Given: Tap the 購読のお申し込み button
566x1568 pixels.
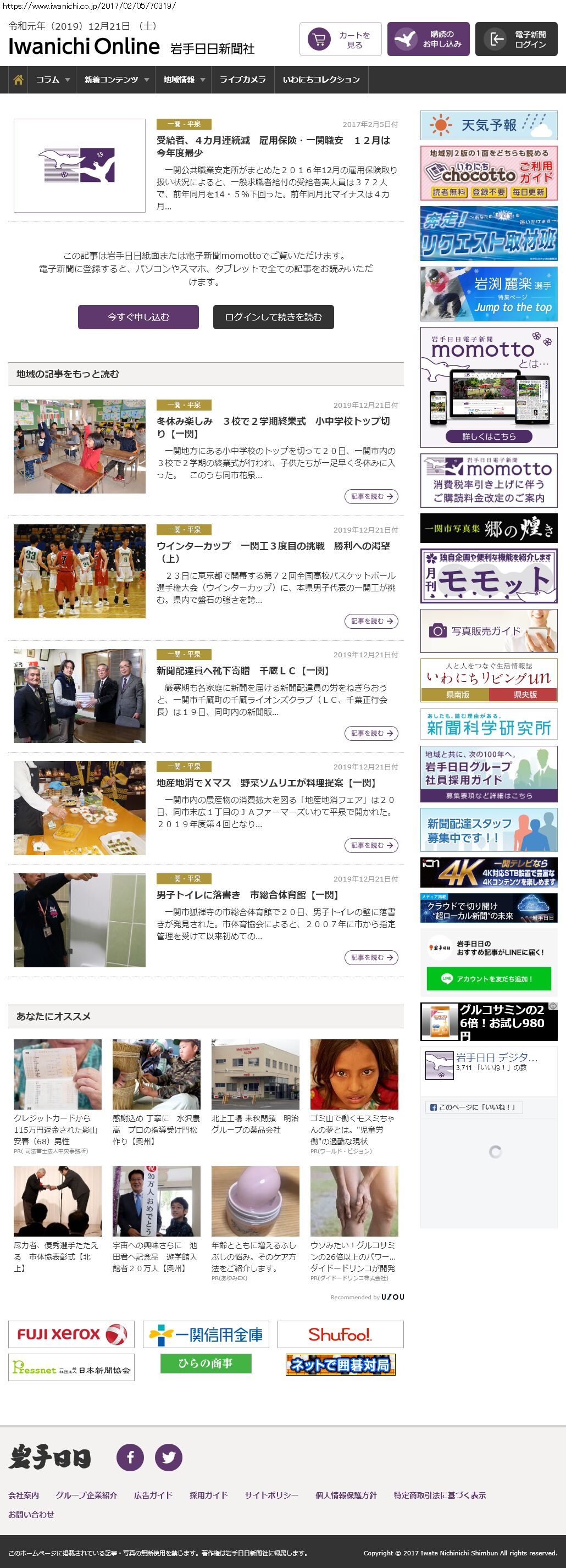Looking at the screenshot, I should click(428, 40).
